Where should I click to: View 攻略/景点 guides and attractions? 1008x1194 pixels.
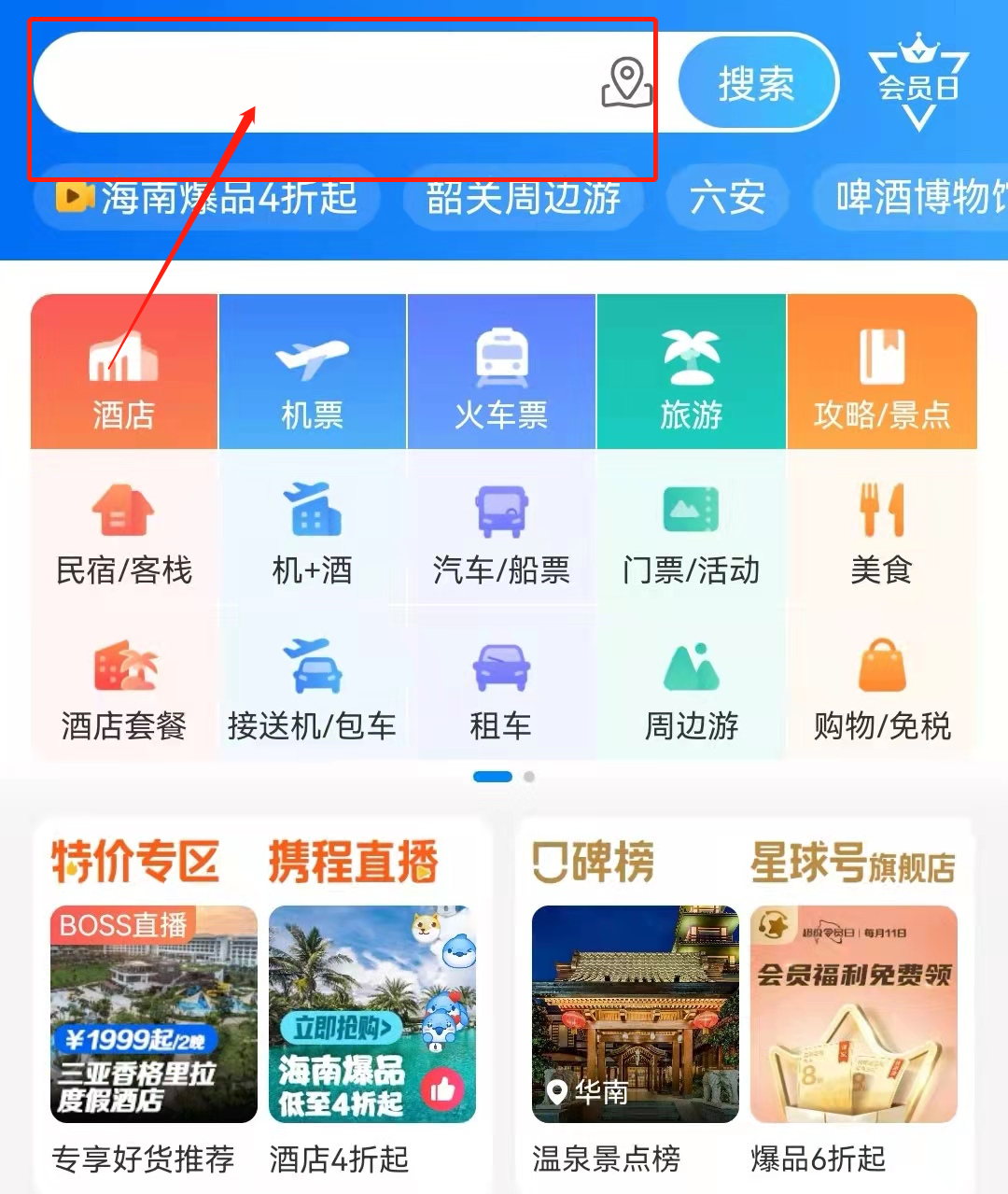(882, 373)
